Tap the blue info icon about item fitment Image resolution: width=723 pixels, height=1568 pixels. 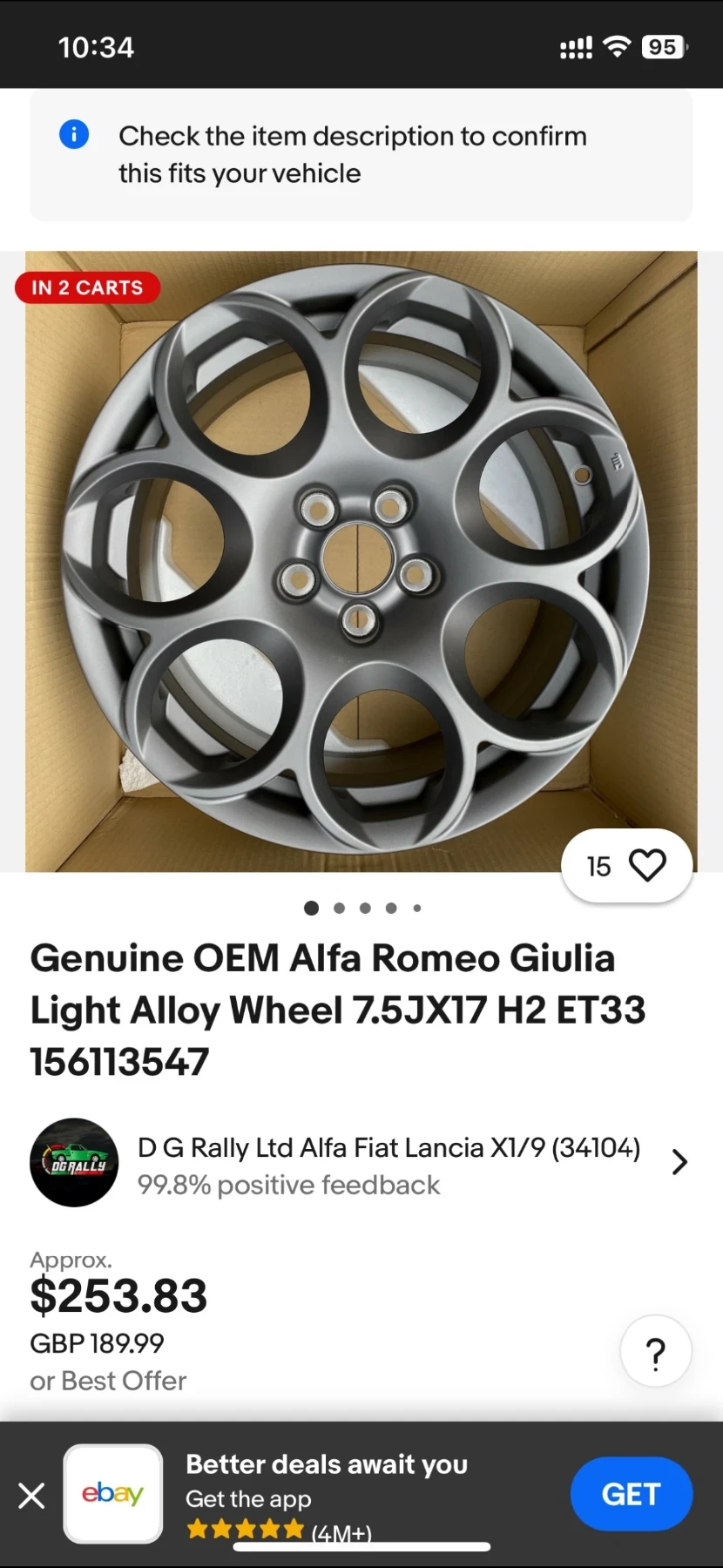click(74, 134)
